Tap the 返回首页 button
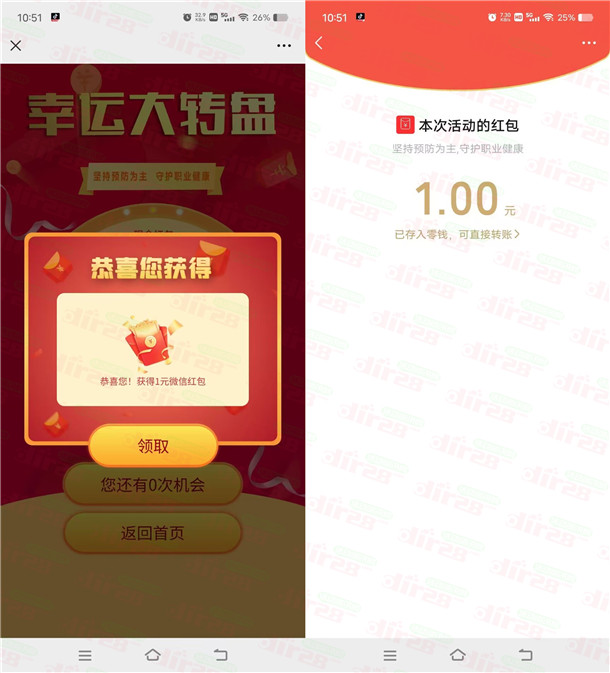 (x=153, y=533)
